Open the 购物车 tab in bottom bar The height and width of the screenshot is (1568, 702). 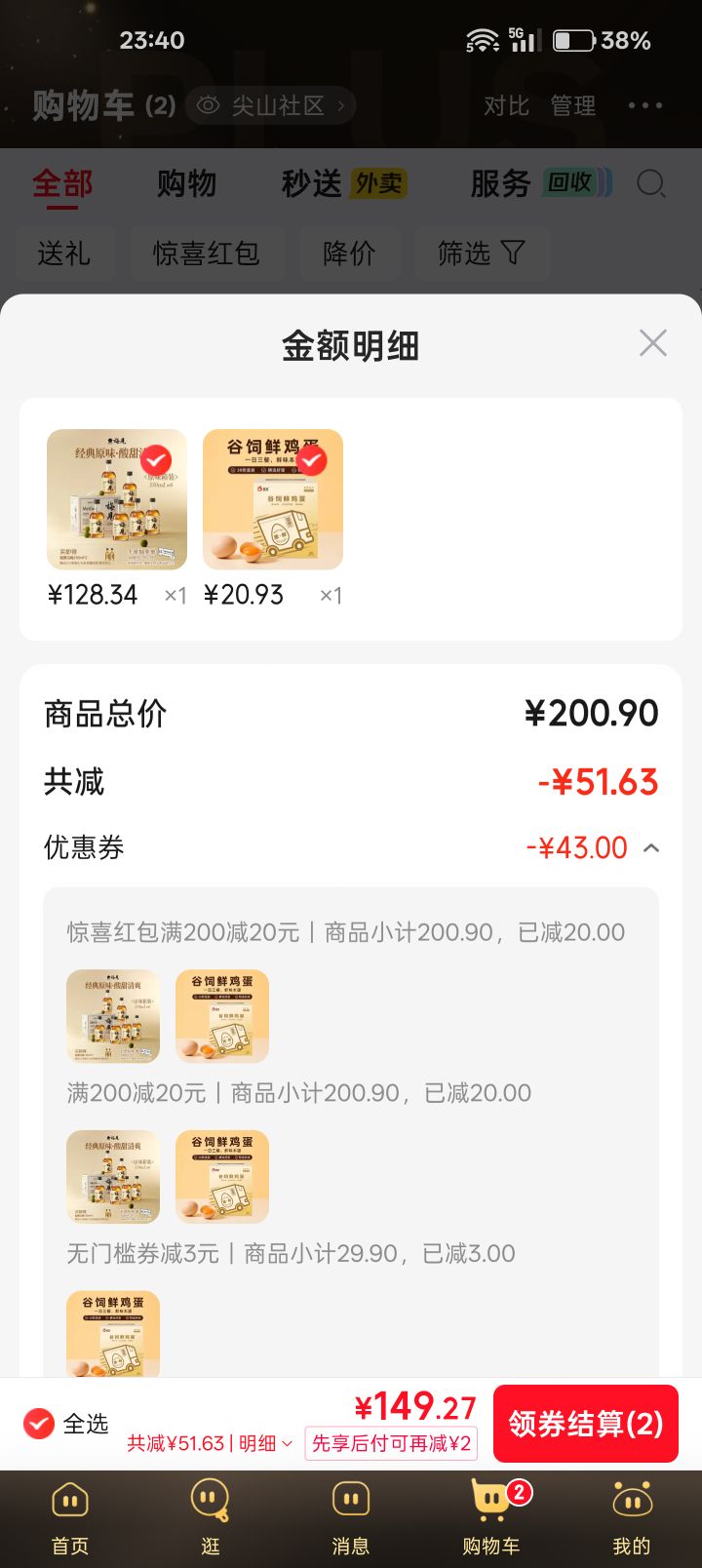pyautogui.click(x=491, y=1518)
